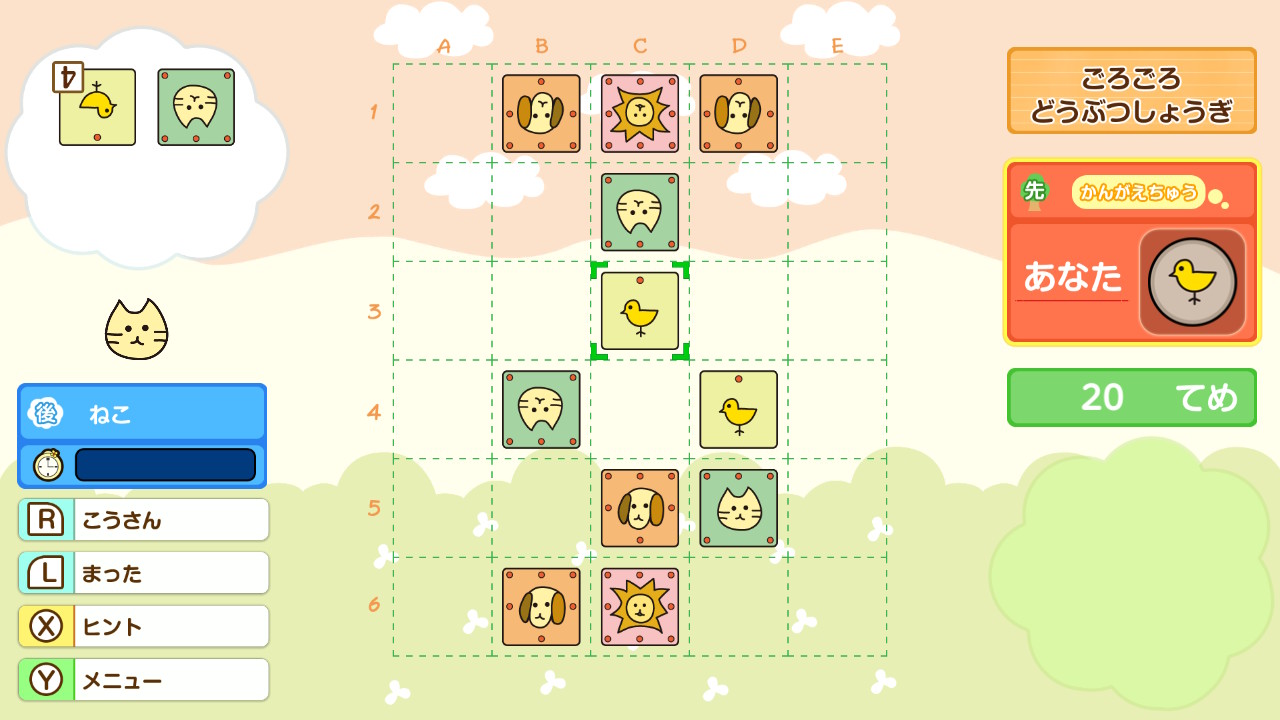This screenshot has height=720, width=1280.
Task: Select the chick piece at C3
Action: pyautogui.click(x=640, y=311)
